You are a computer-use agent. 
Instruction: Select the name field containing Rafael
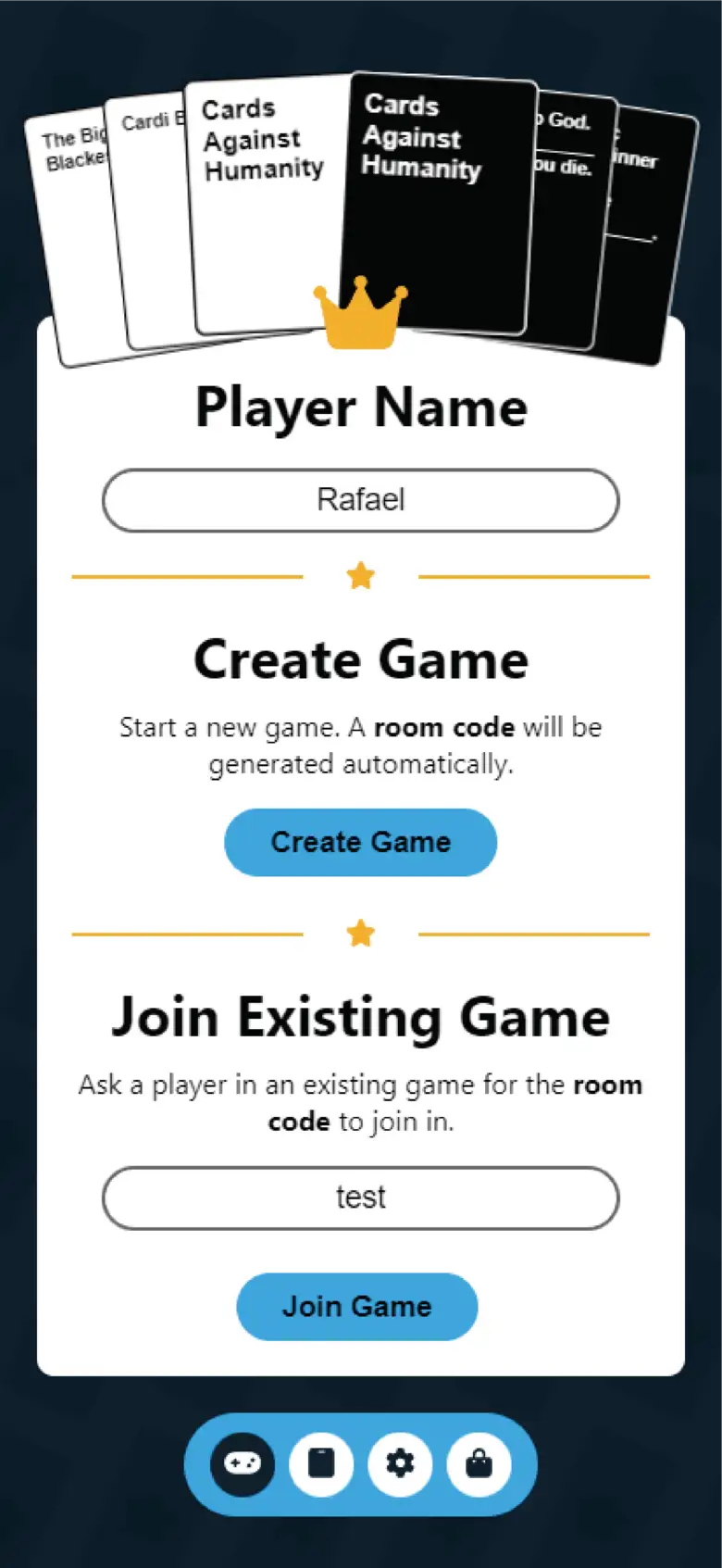(x=361, y=500)
